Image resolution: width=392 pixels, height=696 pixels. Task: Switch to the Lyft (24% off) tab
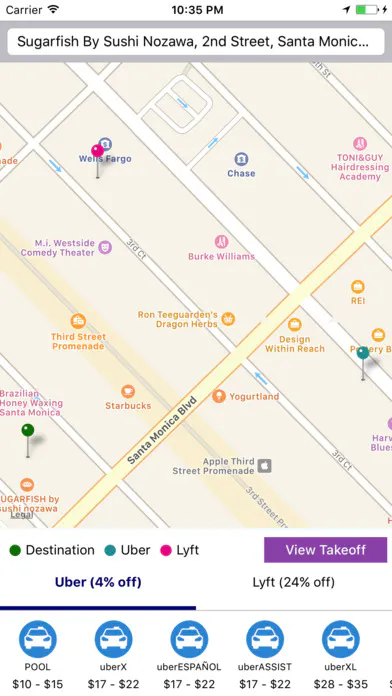pos(293,582)
